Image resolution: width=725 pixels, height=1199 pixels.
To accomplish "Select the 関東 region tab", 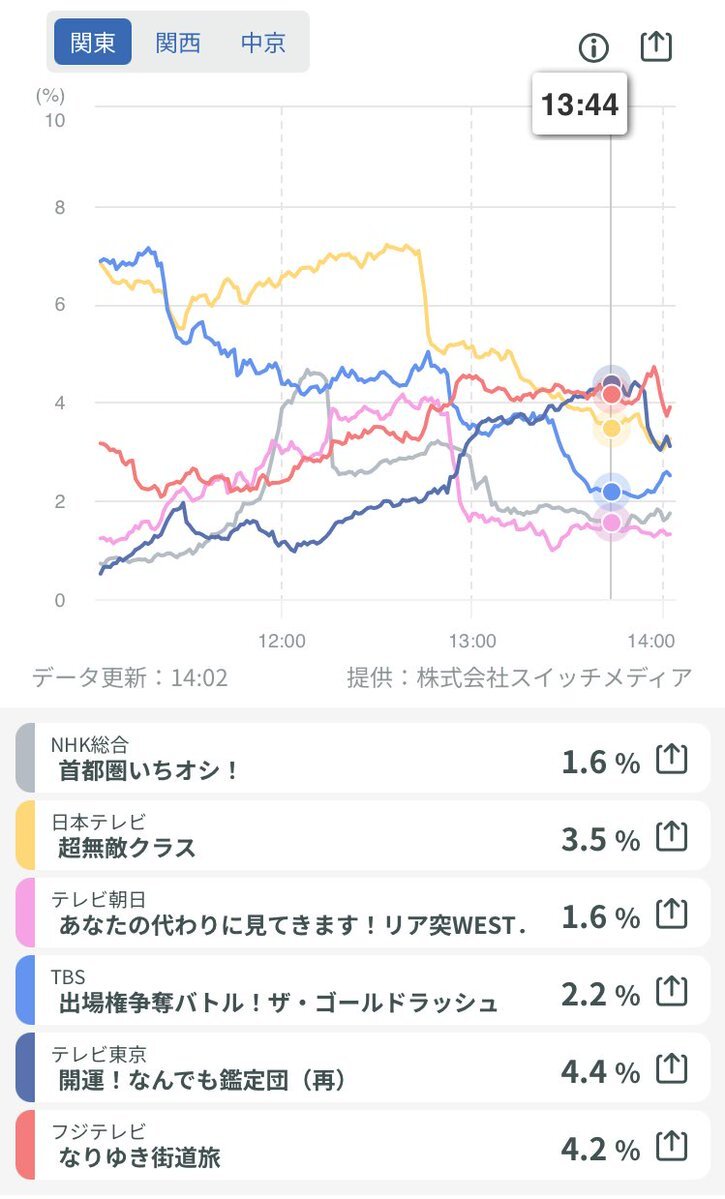I will tap(93, 42).
